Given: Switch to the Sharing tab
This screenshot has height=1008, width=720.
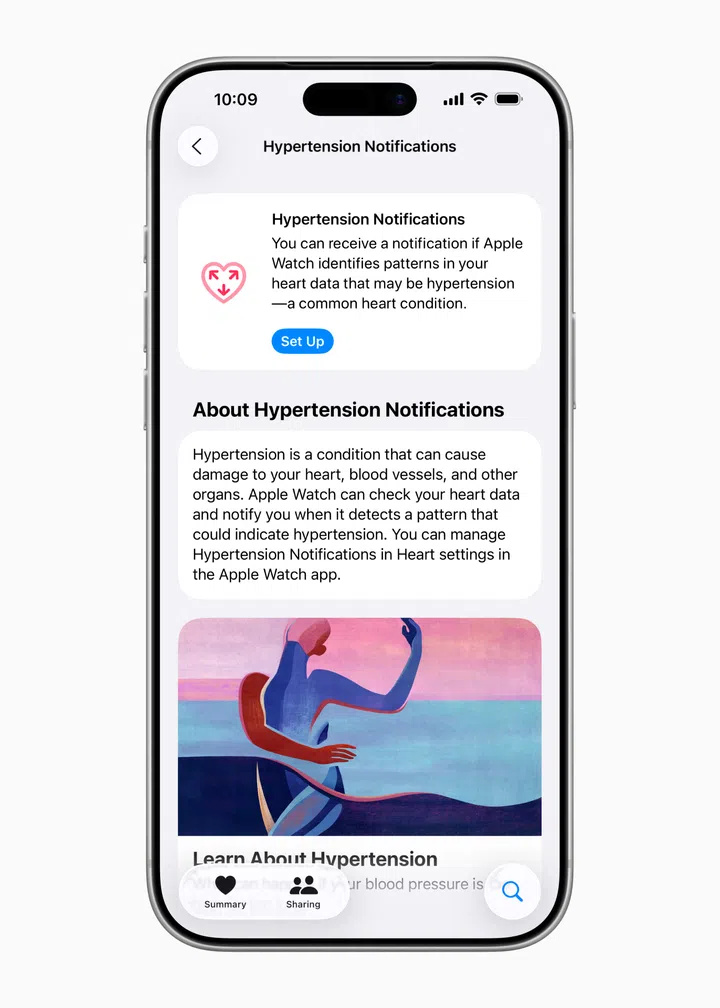Looking at the screenshot, I should [x=303, y=891].
